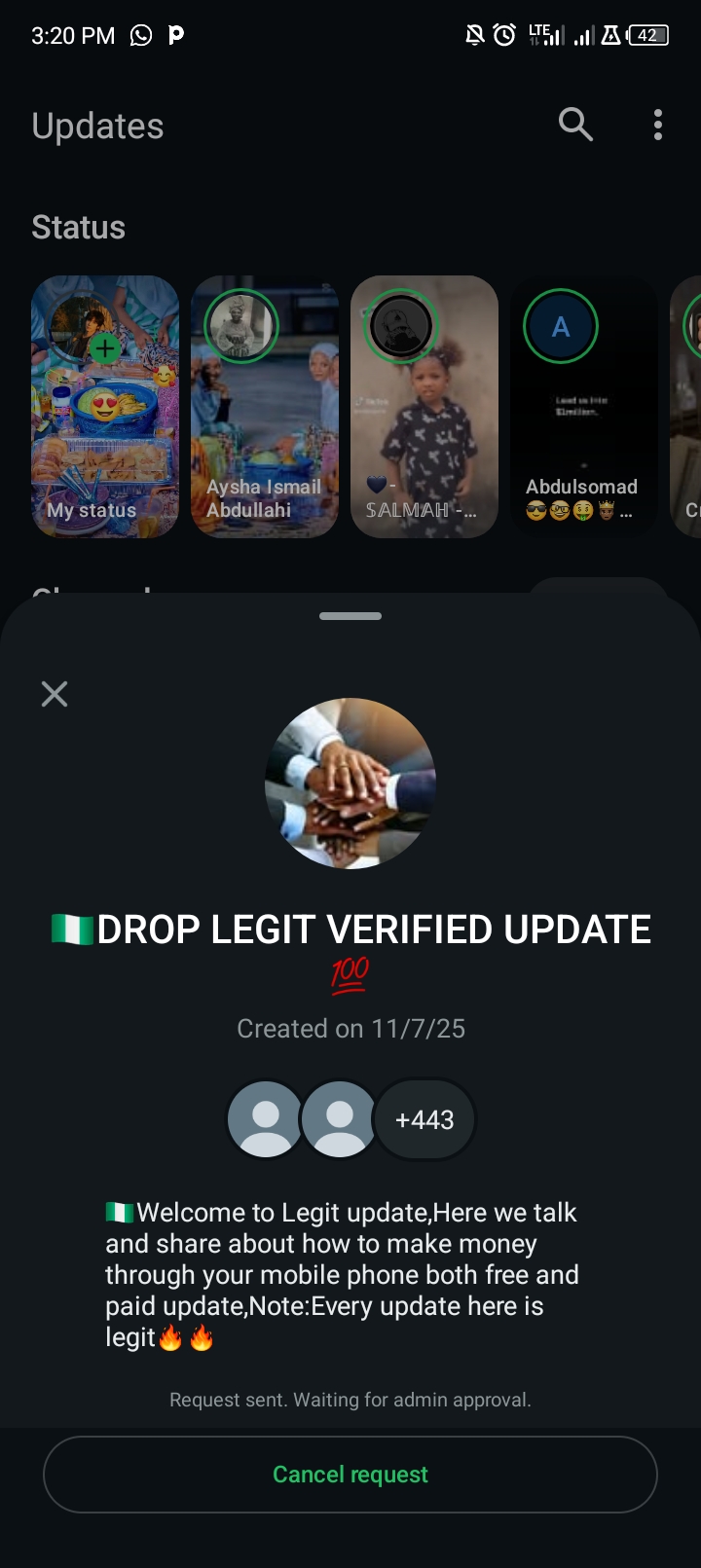
Task: Open search in Updates
Action: click(x=575, y=125)
